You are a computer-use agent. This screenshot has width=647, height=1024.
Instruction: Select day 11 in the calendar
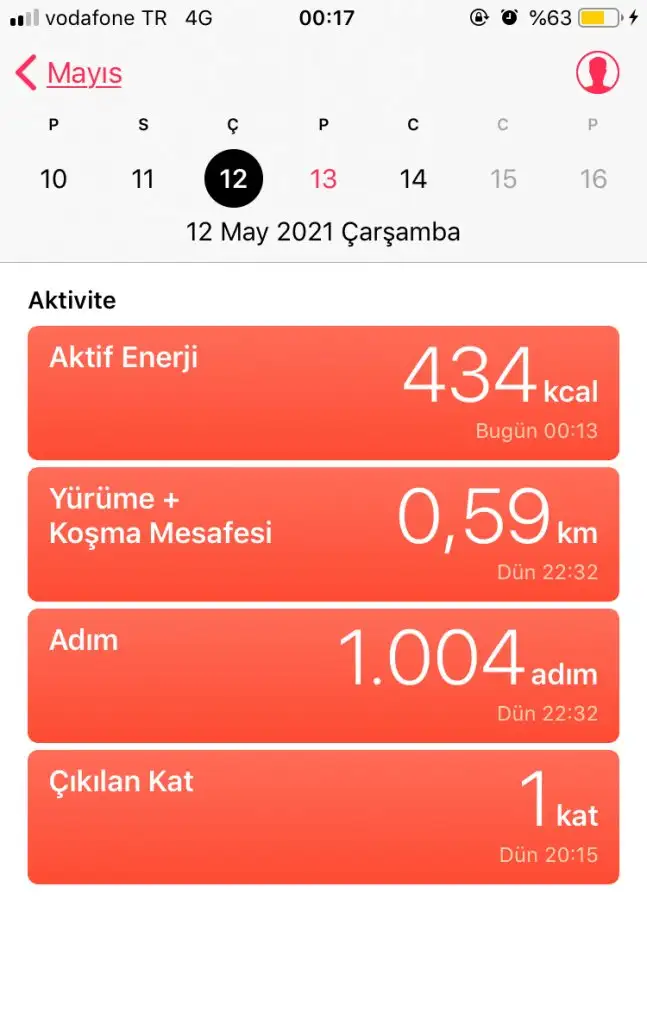click(x=143, y=179)
